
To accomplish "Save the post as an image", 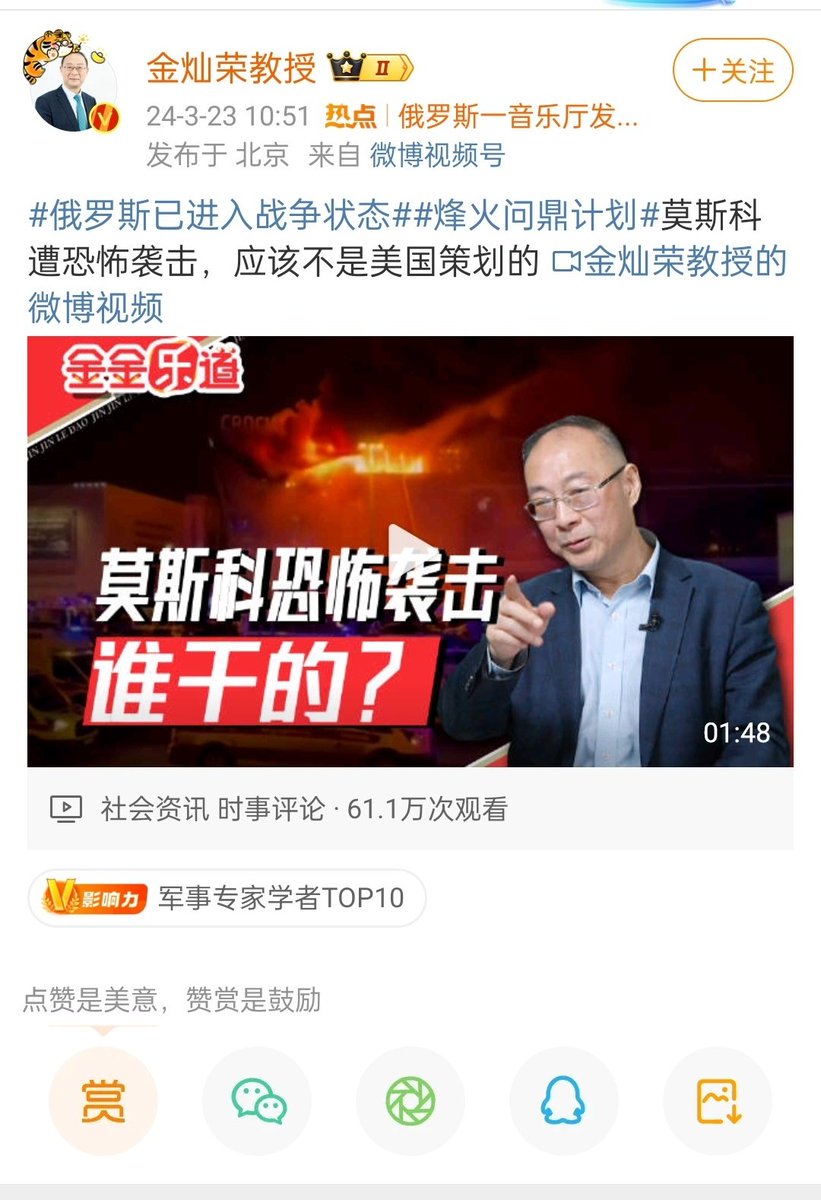I will coord(718,1100).
